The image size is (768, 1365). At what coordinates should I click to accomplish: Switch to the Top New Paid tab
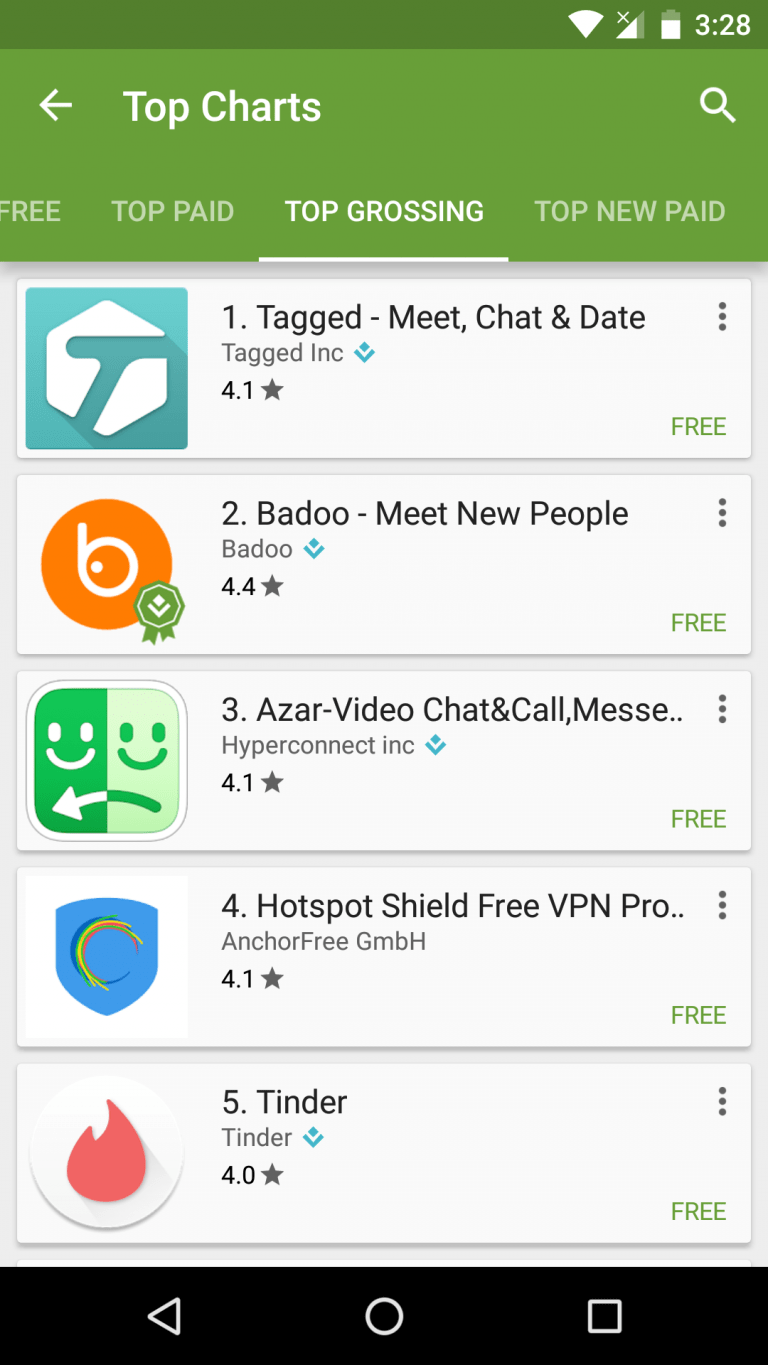pyautogui.click(x=629, y=212)
